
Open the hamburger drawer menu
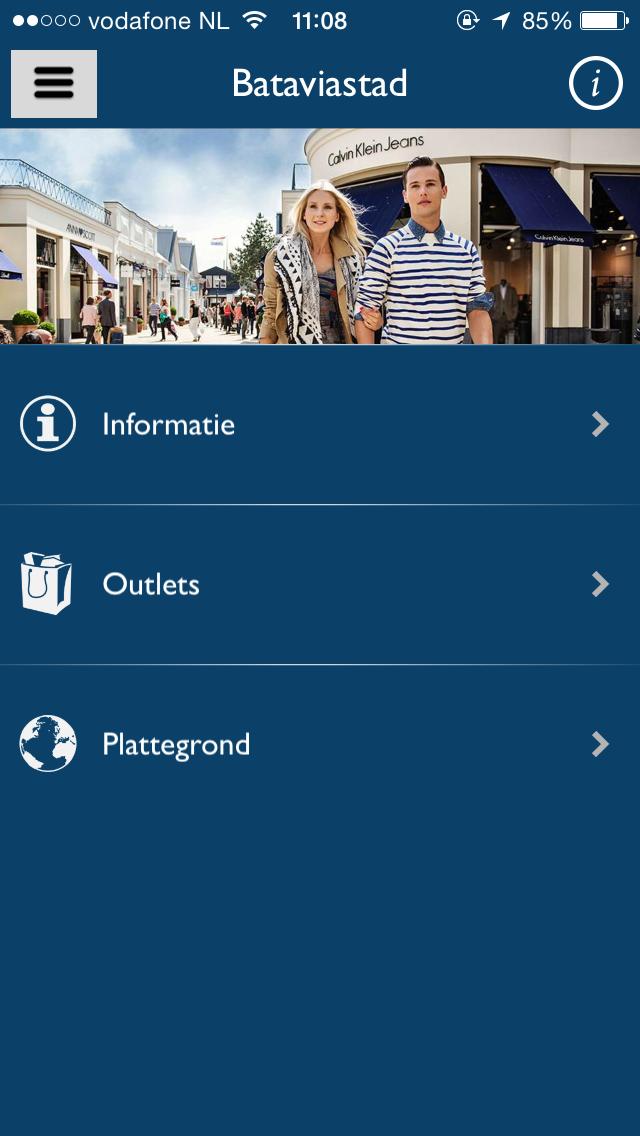(54, 84)
